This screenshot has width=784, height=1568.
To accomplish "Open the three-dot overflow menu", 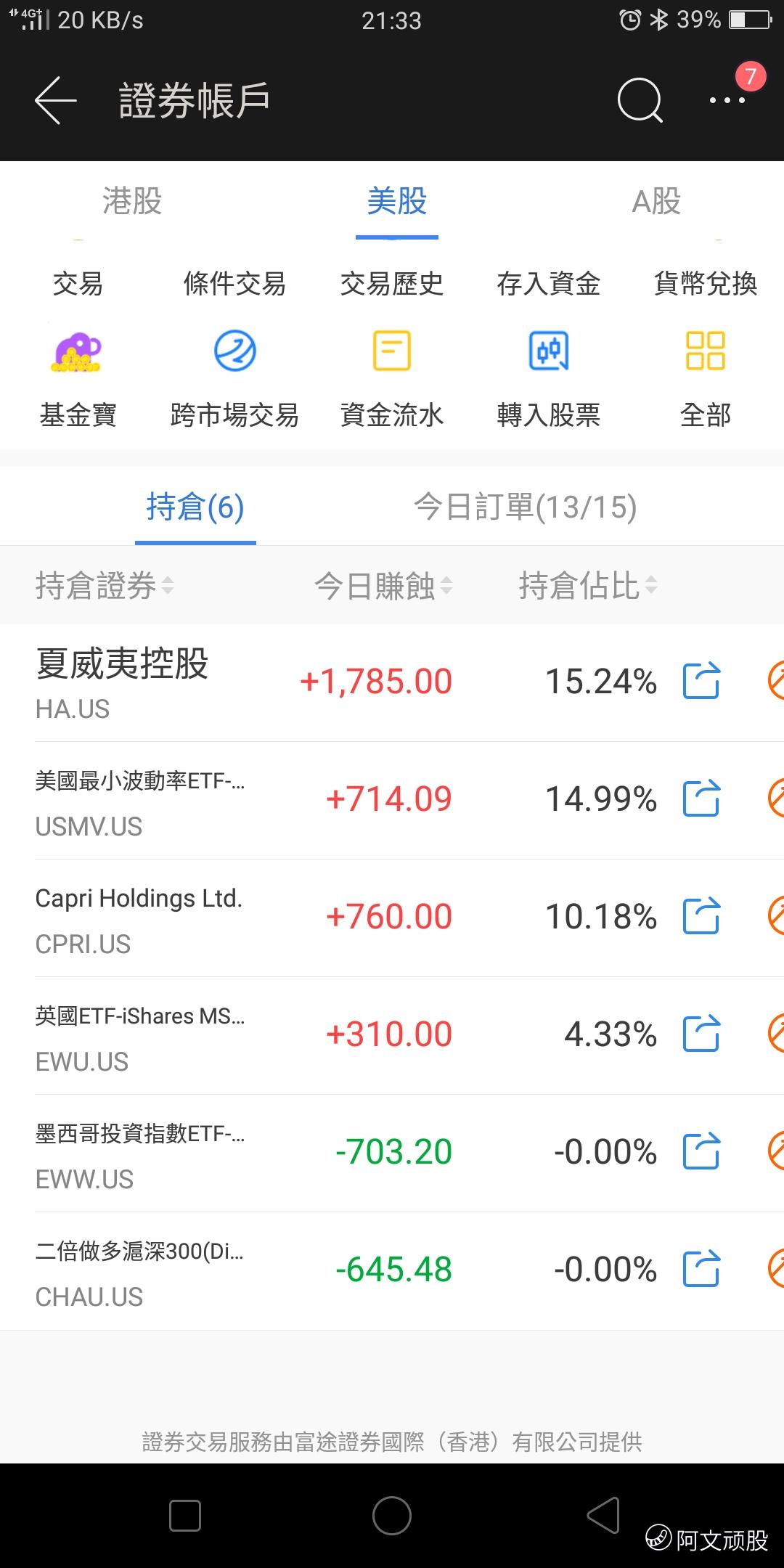I will coord(727,100).
